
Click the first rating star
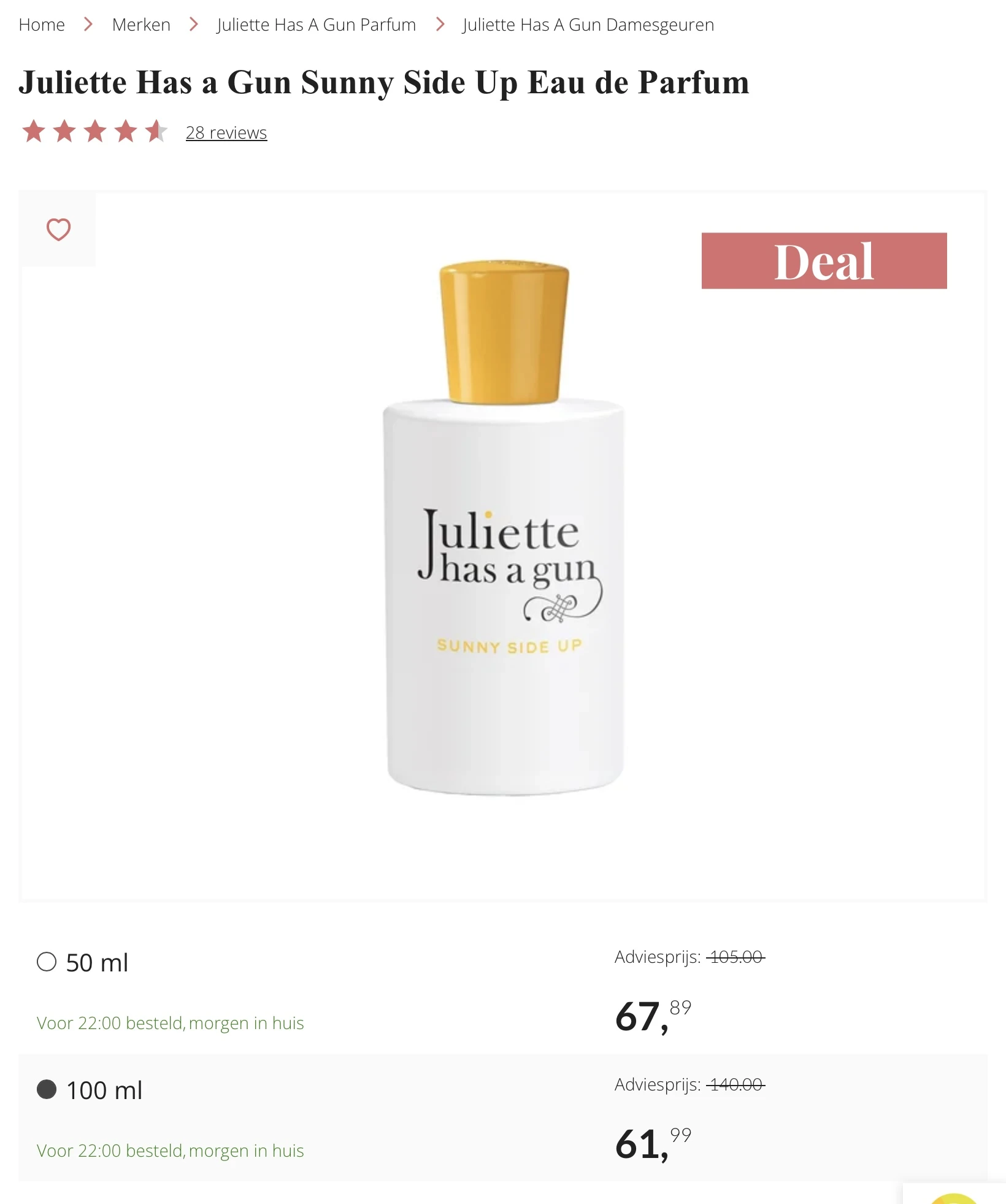coord(34,131)
